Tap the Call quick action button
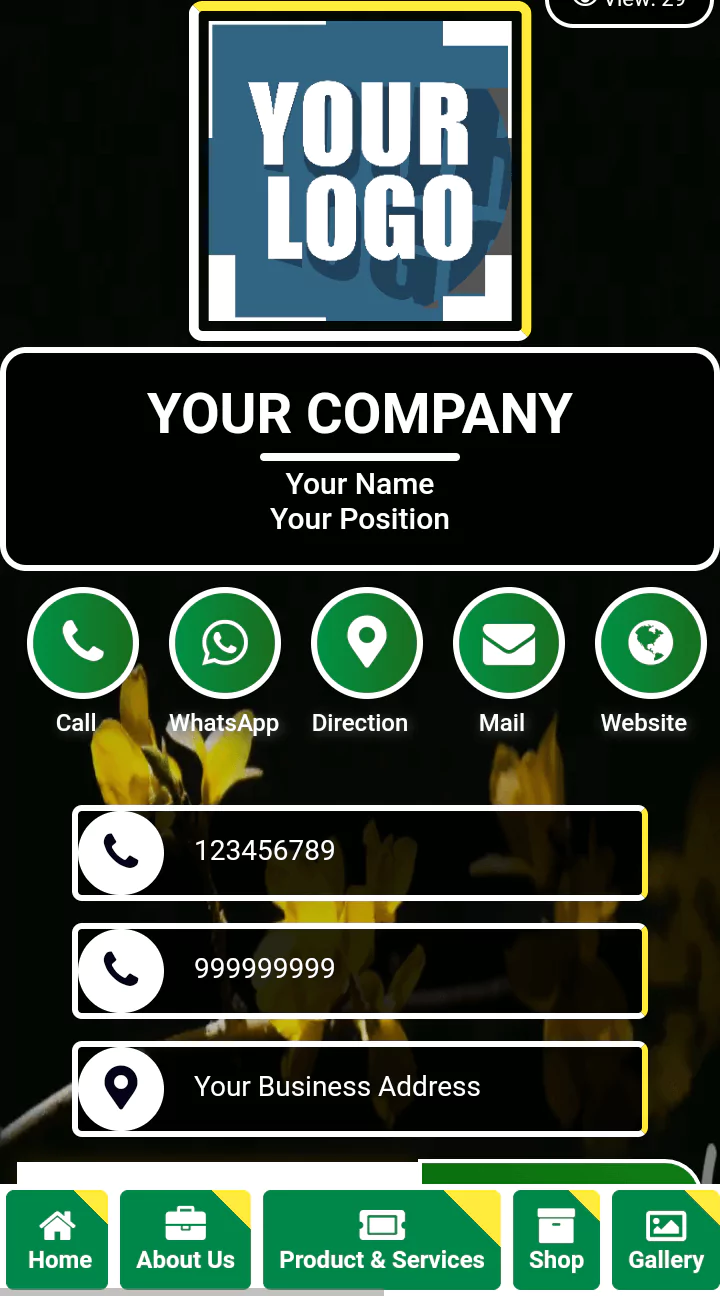720x1296 pixels. [82, 643]
